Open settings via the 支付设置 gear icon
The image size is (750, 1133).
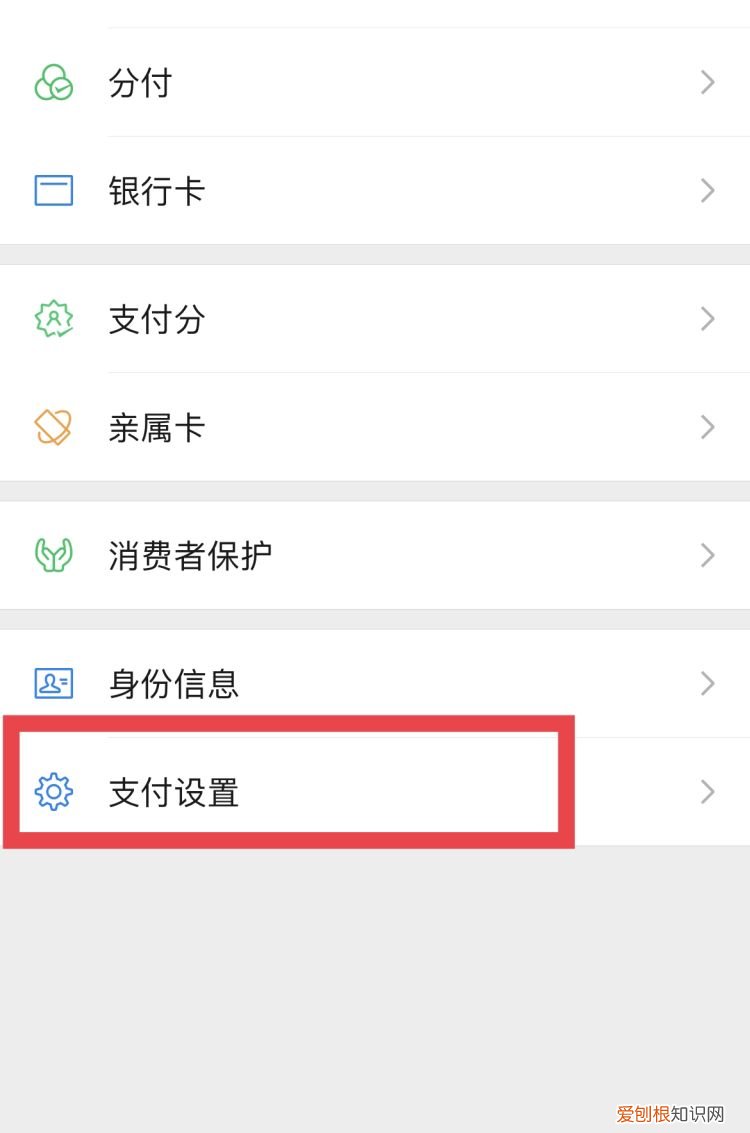(x=55, y=793)
